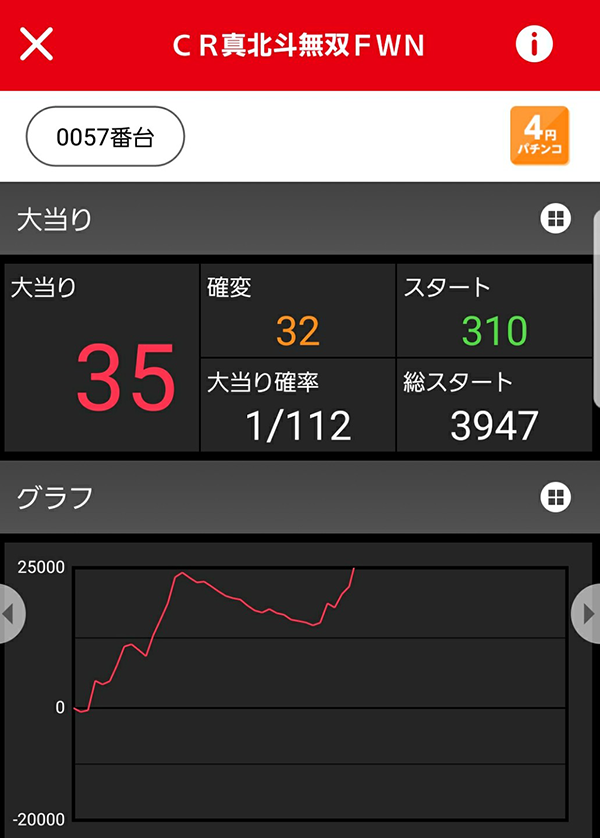
Task: Open the grid icon in グラフ section
Action: point(555,496)
